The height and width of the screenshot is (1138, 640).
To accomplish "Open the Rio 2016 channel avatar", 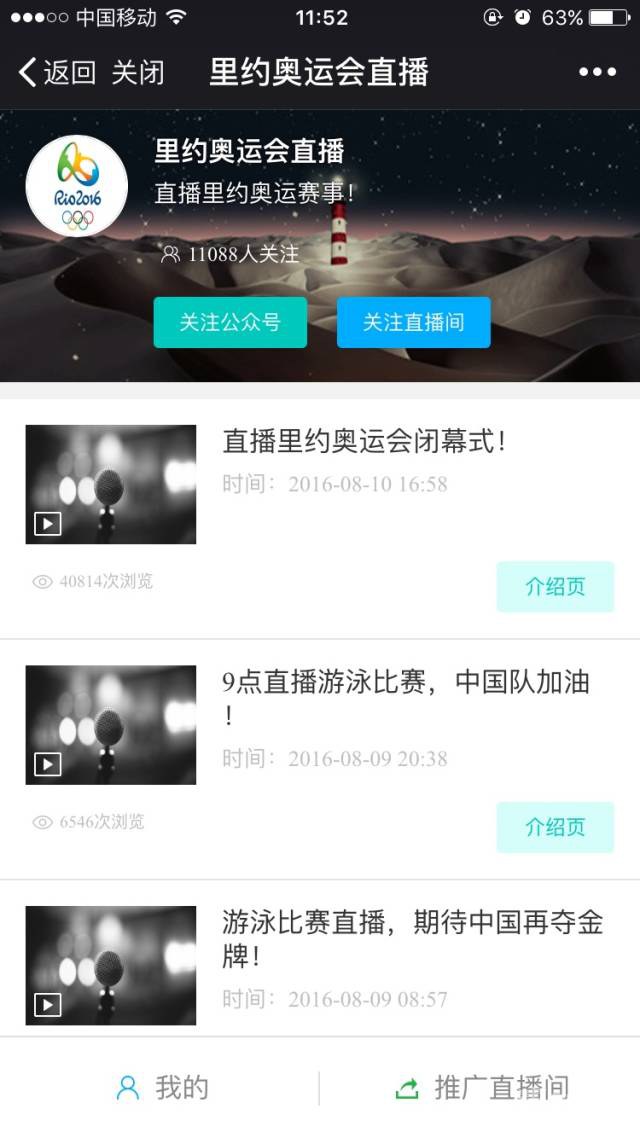I will [x=77, y=186].
